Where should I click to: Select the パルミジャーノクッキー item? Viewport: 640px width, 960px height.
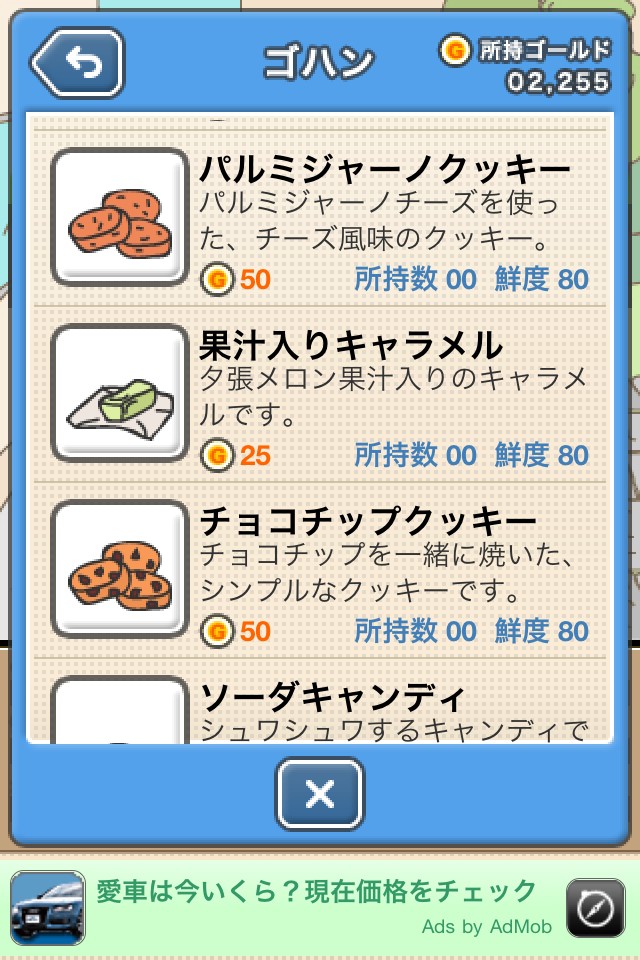tap(320, 217)
